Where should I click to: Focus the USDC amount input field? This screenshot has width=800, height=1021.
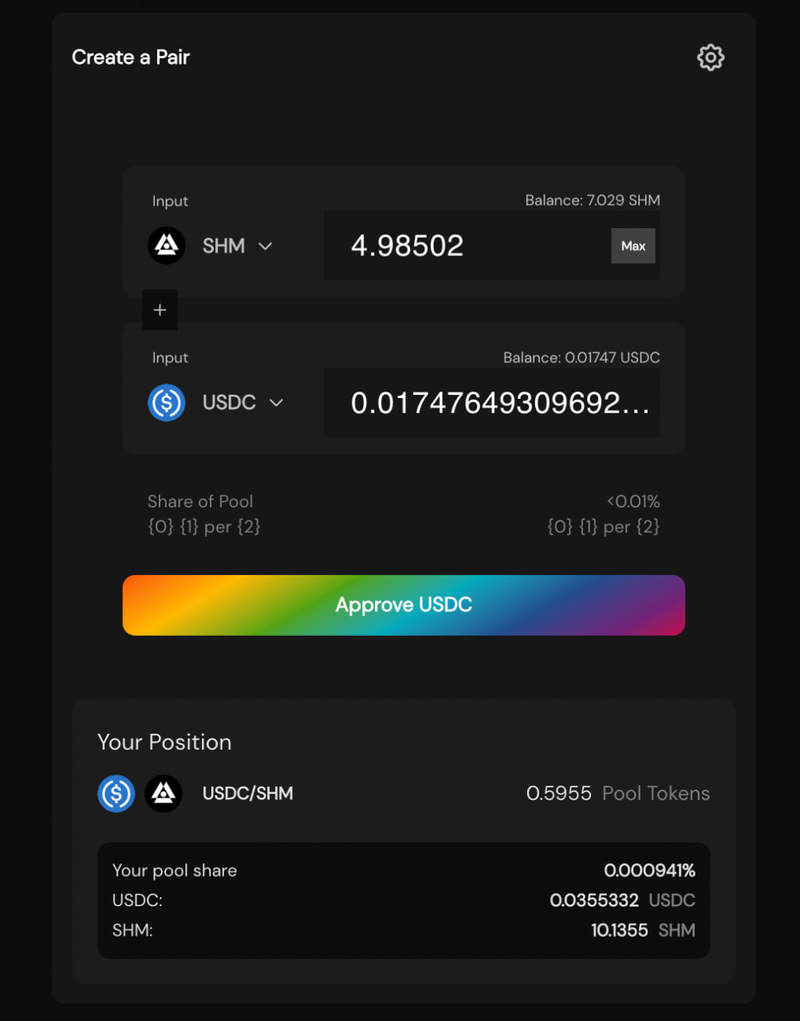[x=492, y=403]
